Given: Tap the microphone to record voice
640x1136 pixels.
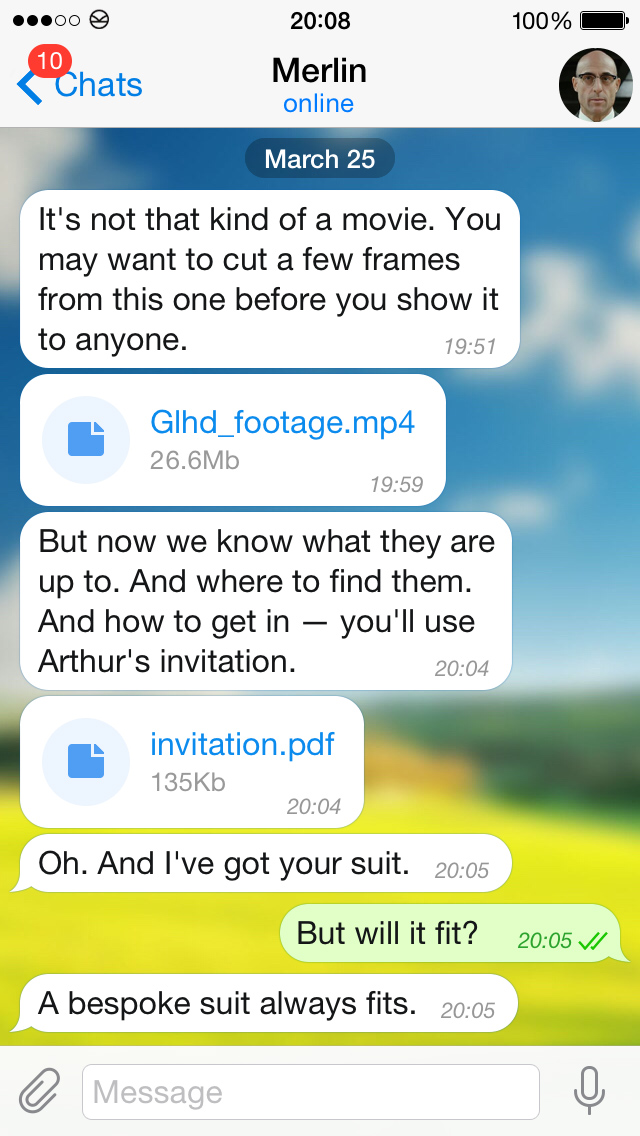Looking at the screenshot, I should [589, 1091].
